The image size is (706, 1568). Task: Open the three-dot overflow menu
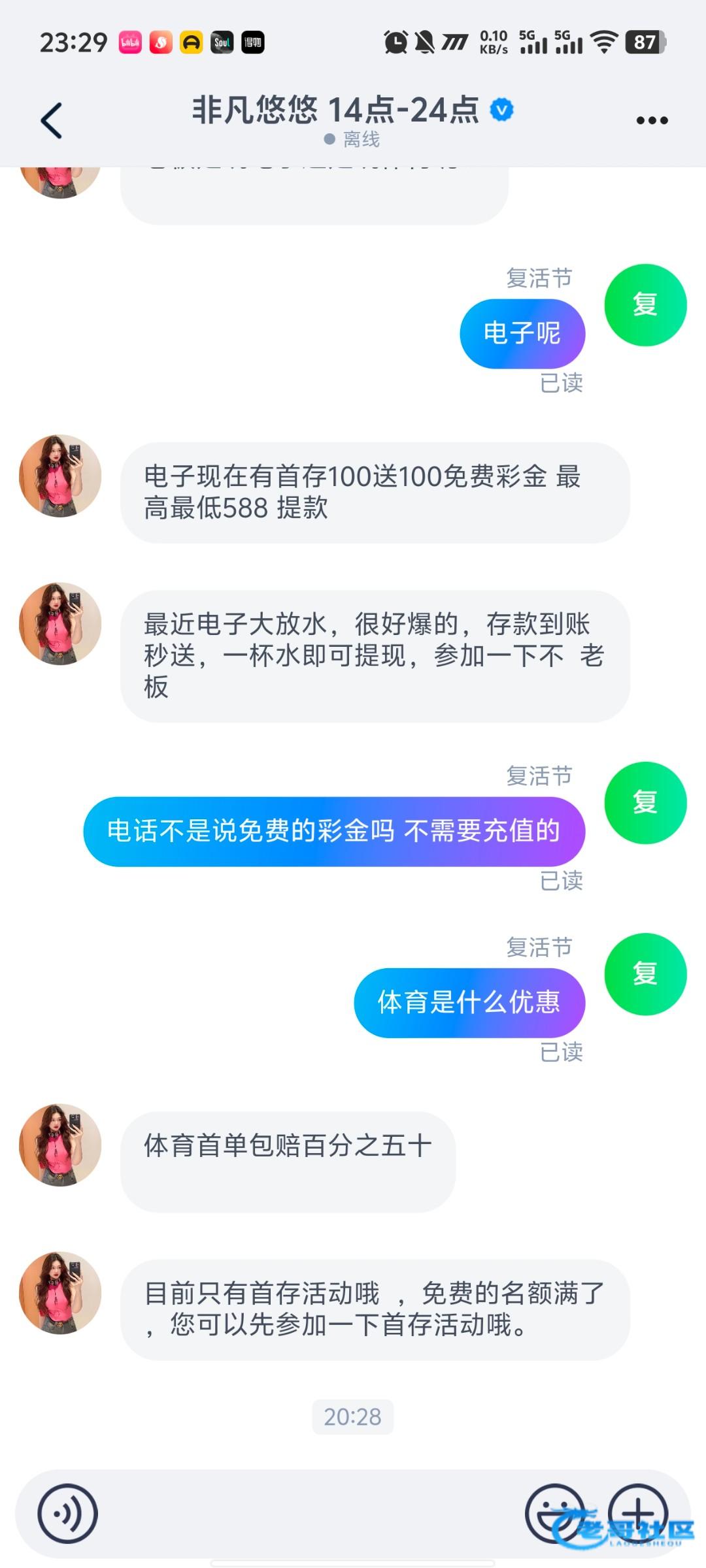click(x=652, y=120)
